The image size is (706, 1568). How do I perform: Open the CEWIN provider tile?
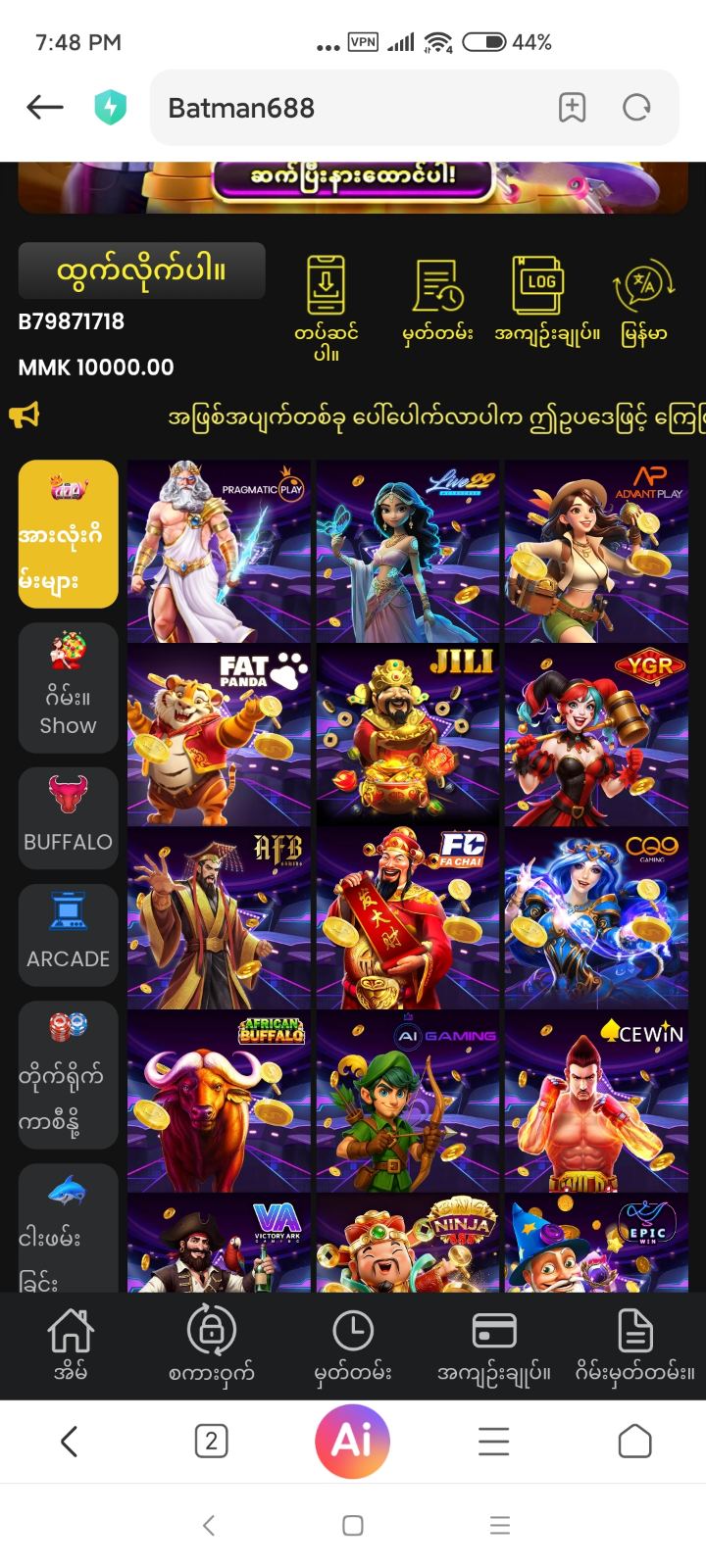click(x=596, y=1102)
